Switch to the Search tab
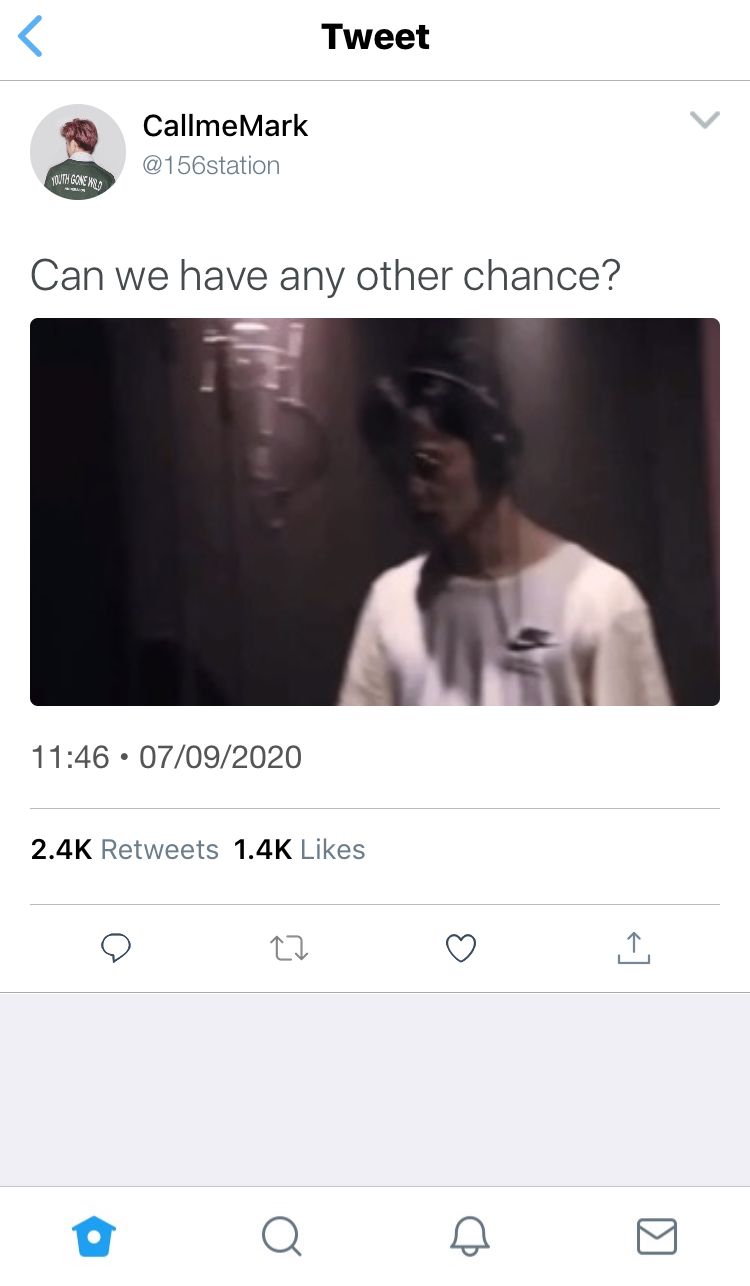The height and width of the screenshot is (1286, 750). (282, 1237)
